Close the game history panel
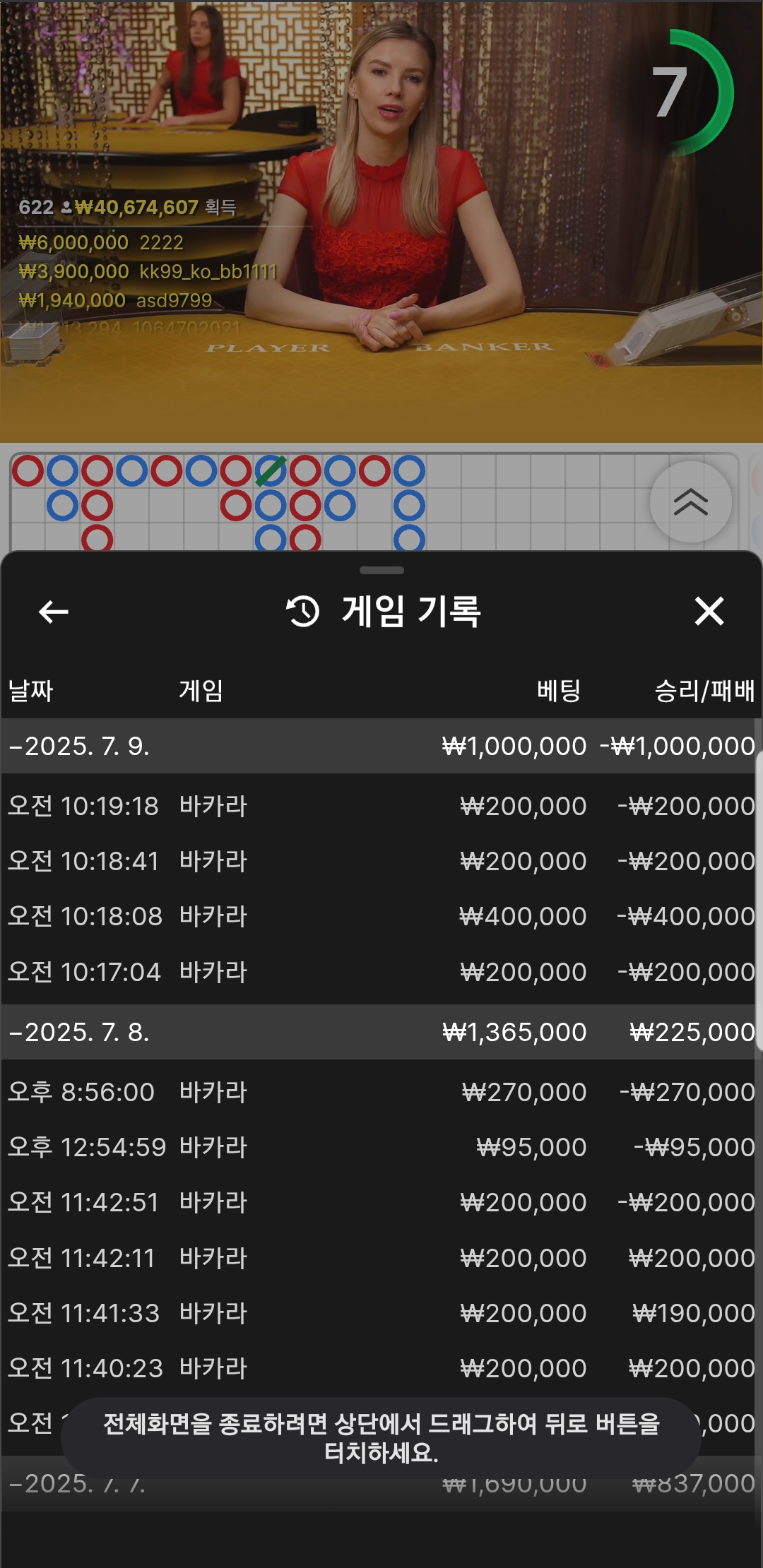 (709, 612)
